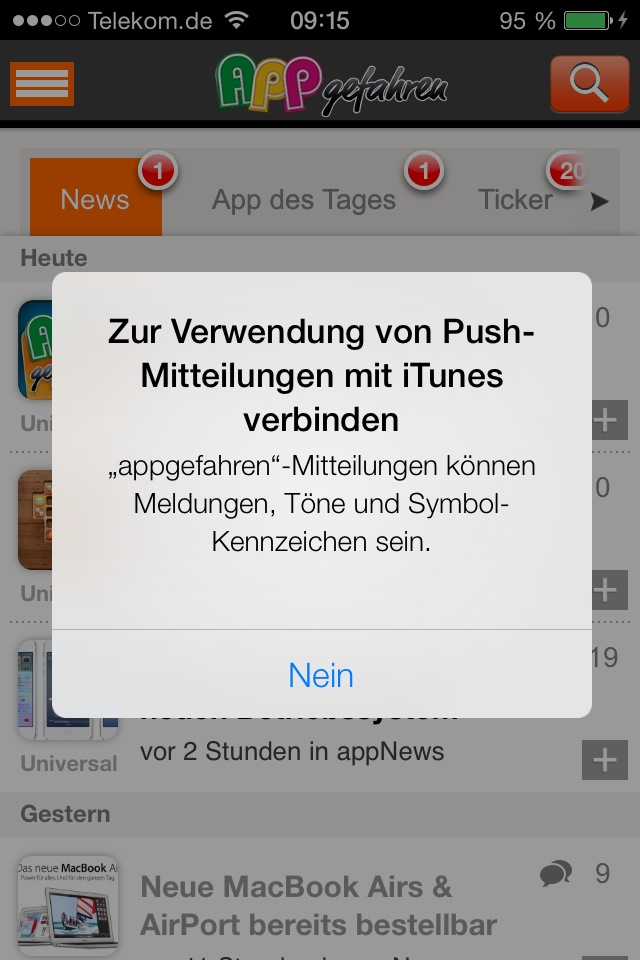Switch to the News tab
This screenshot has height=960, width=640.
(95, 199)
